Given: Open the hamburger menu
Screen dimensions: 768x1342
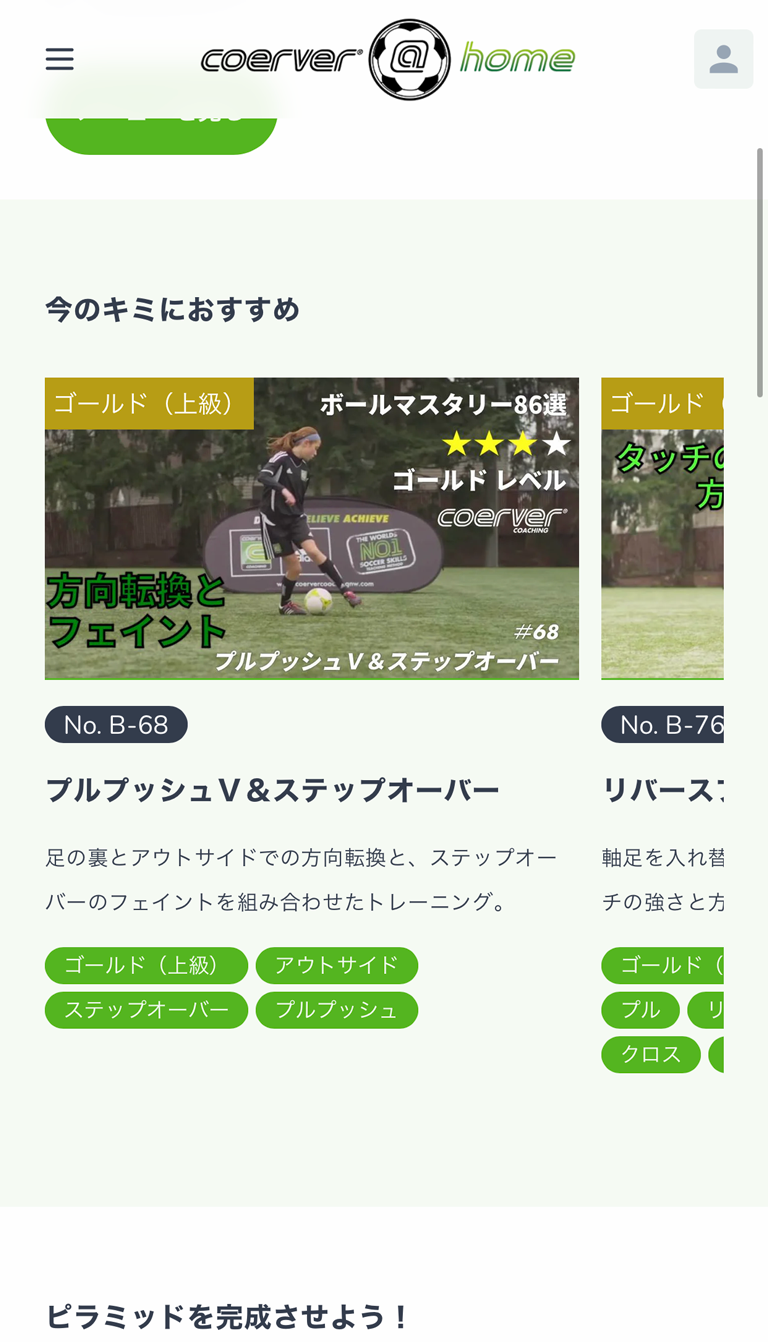Looking at the screenshot, I should 60,59.
